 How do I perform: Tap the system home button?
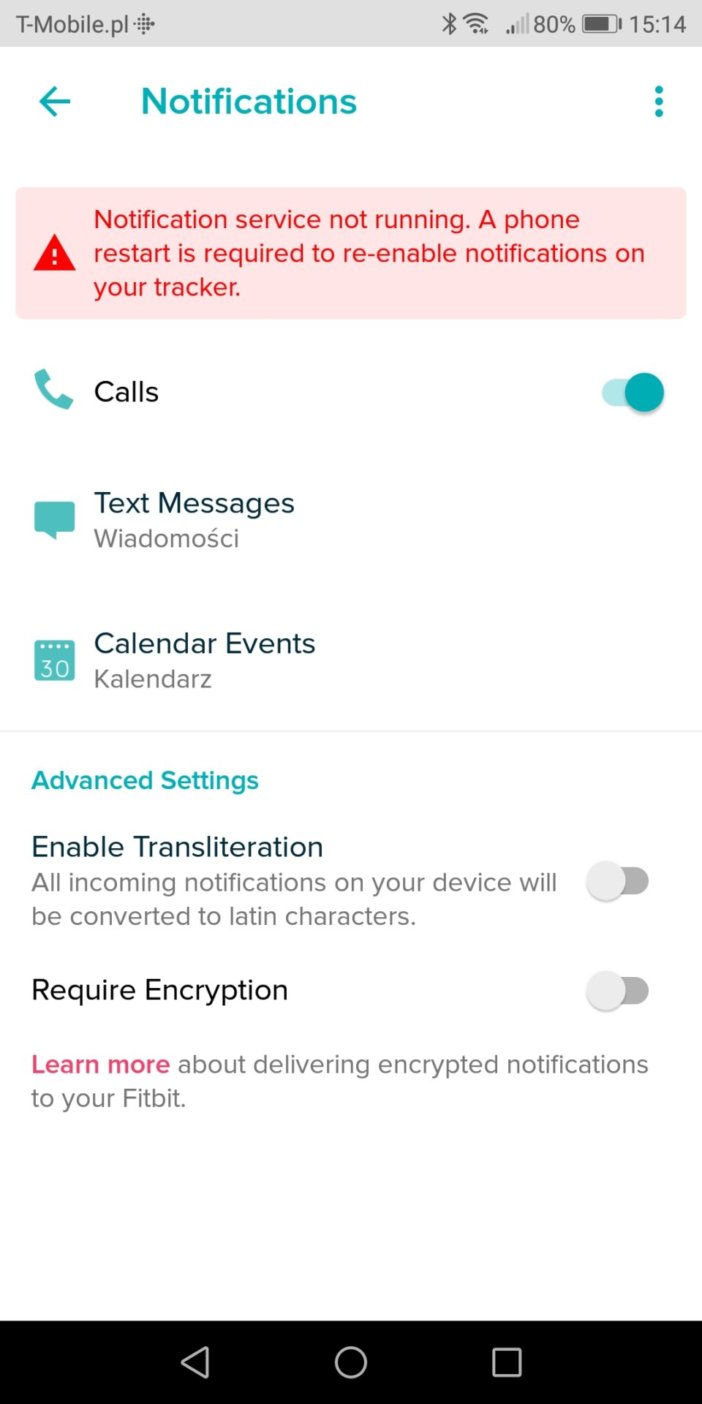click(x=351, y=1362)
